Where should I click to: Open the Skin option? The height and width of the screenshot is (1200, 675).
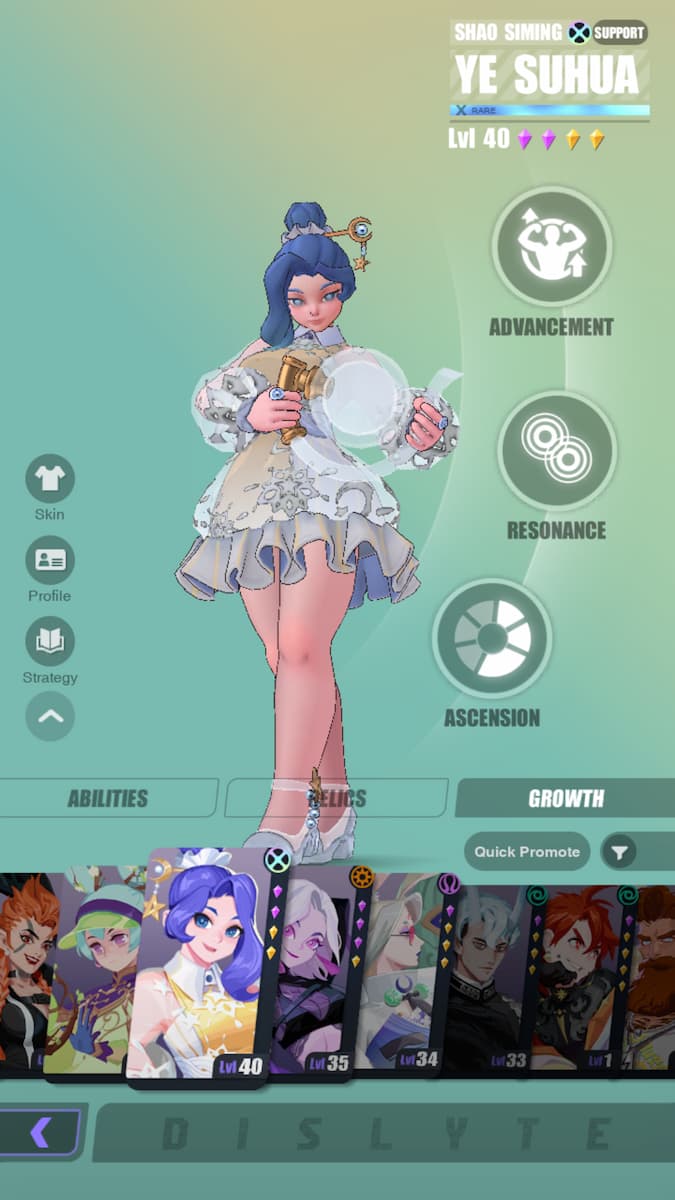click(50, 478)
